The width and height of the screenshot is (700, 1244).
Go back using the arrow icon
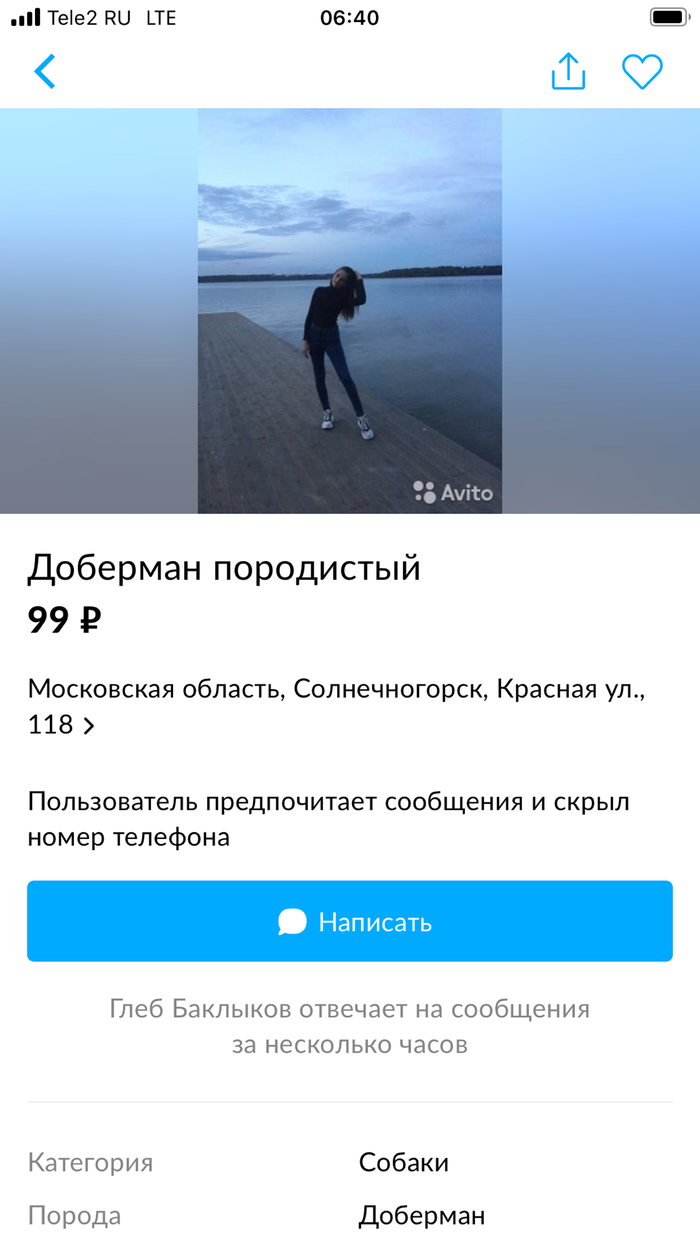tap(45, 72)
